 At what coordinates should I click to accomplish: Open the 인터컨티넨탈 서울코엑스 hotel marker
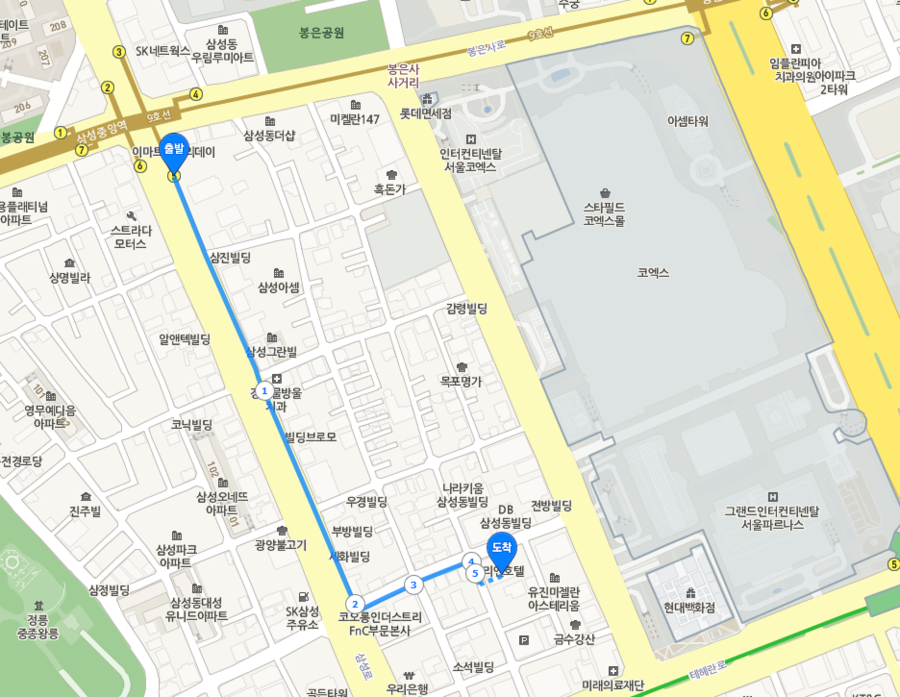click(x=470, y=139)
